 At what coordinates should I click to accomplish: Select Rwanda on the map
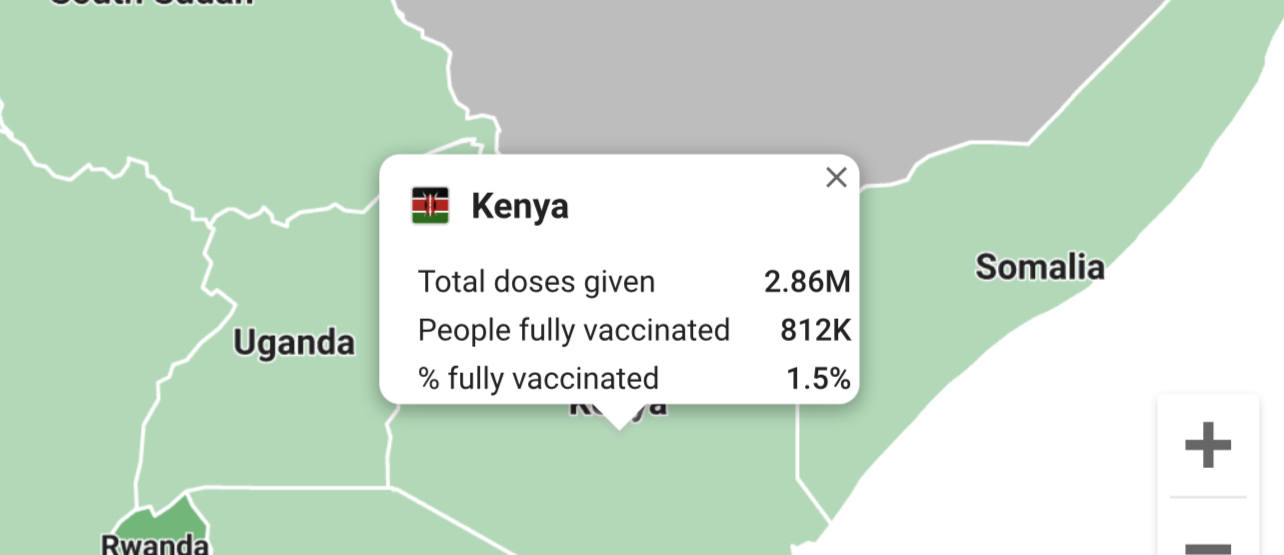(158, 525)
